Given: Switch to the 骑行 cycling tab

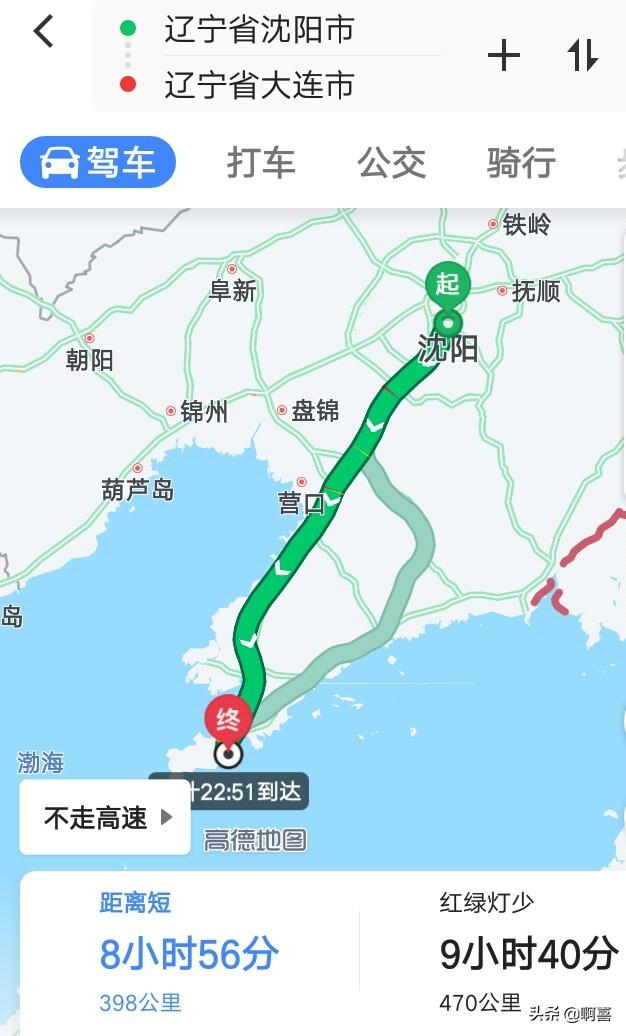Looking at the screenshot, I should (x=522, y=163).
